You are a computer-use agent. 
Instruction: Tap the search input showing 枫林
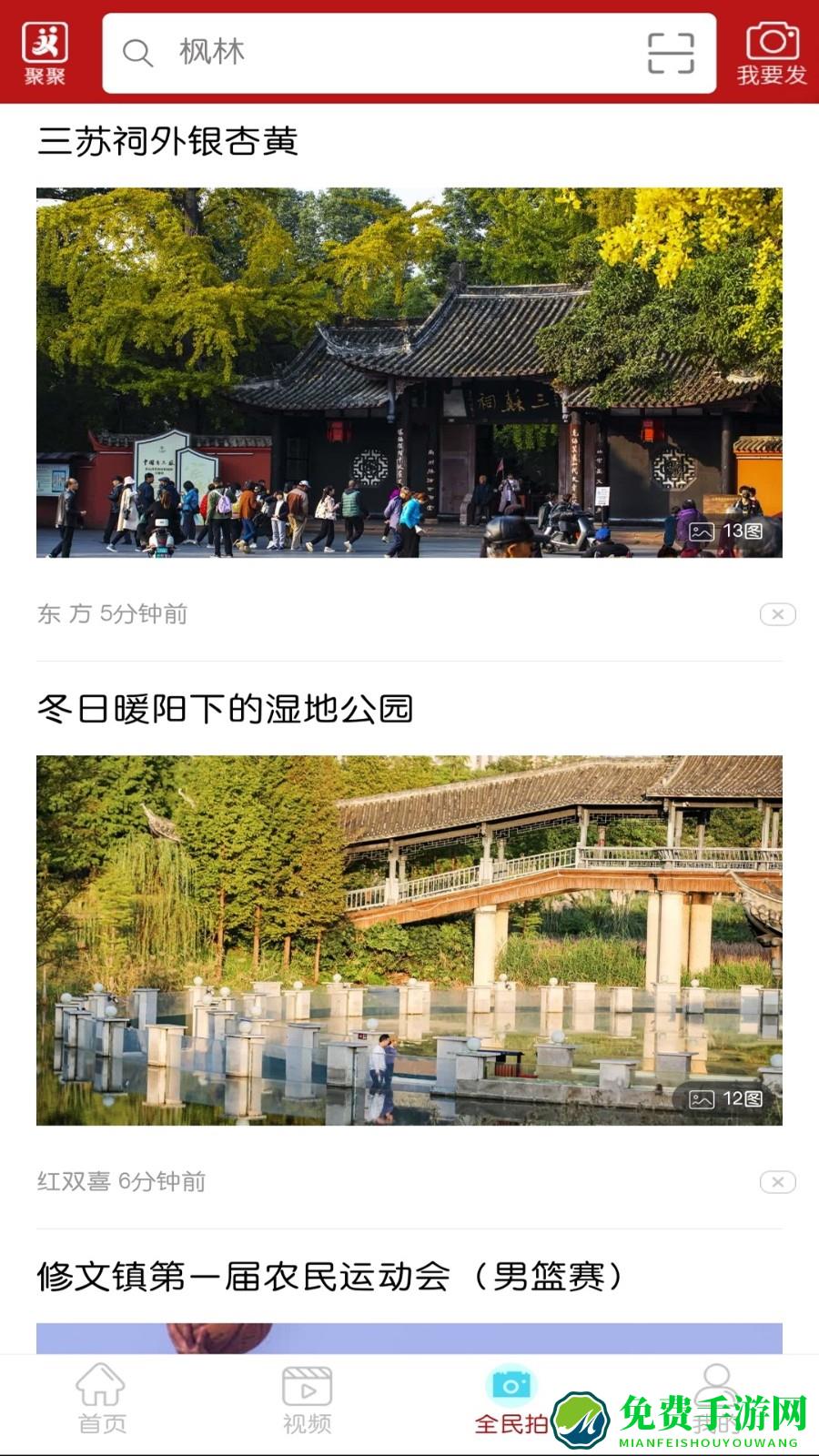364,54
